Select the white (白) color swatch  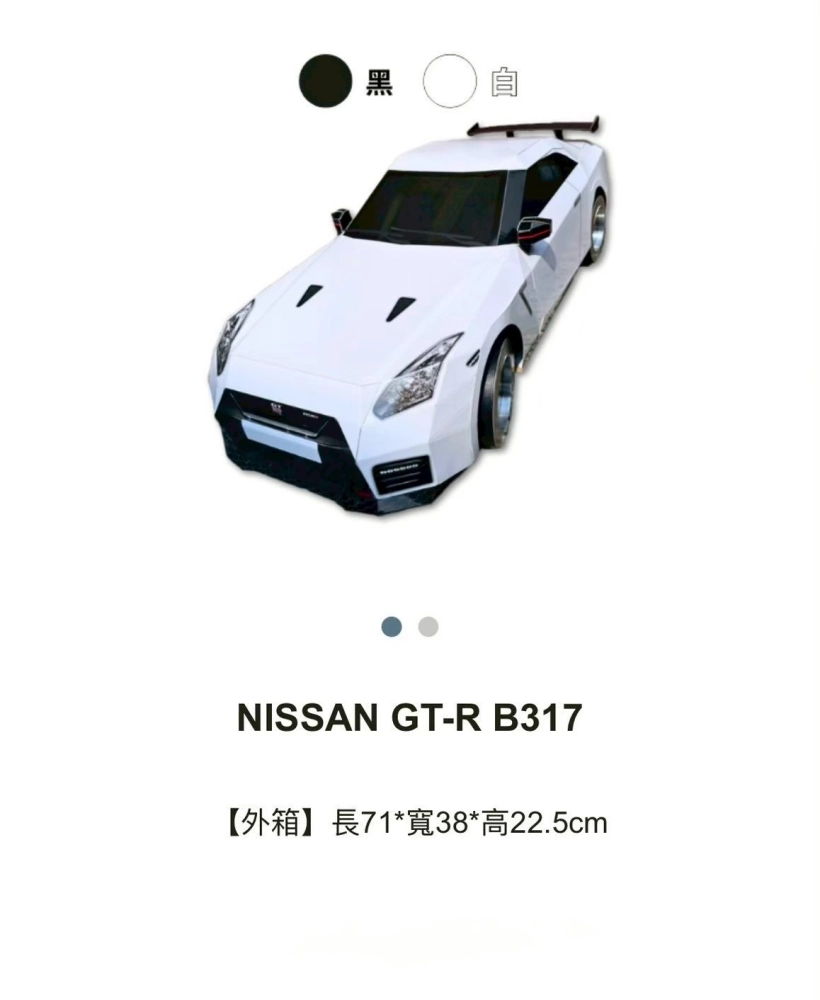(450, 81)
